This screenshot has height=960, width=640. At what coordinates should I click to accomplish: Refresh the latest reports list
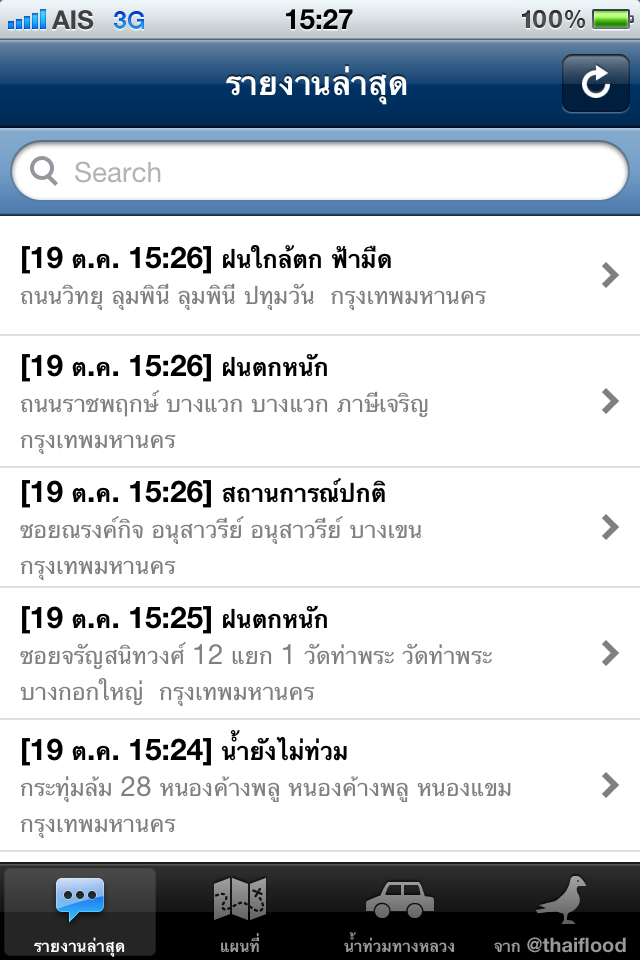595,84
